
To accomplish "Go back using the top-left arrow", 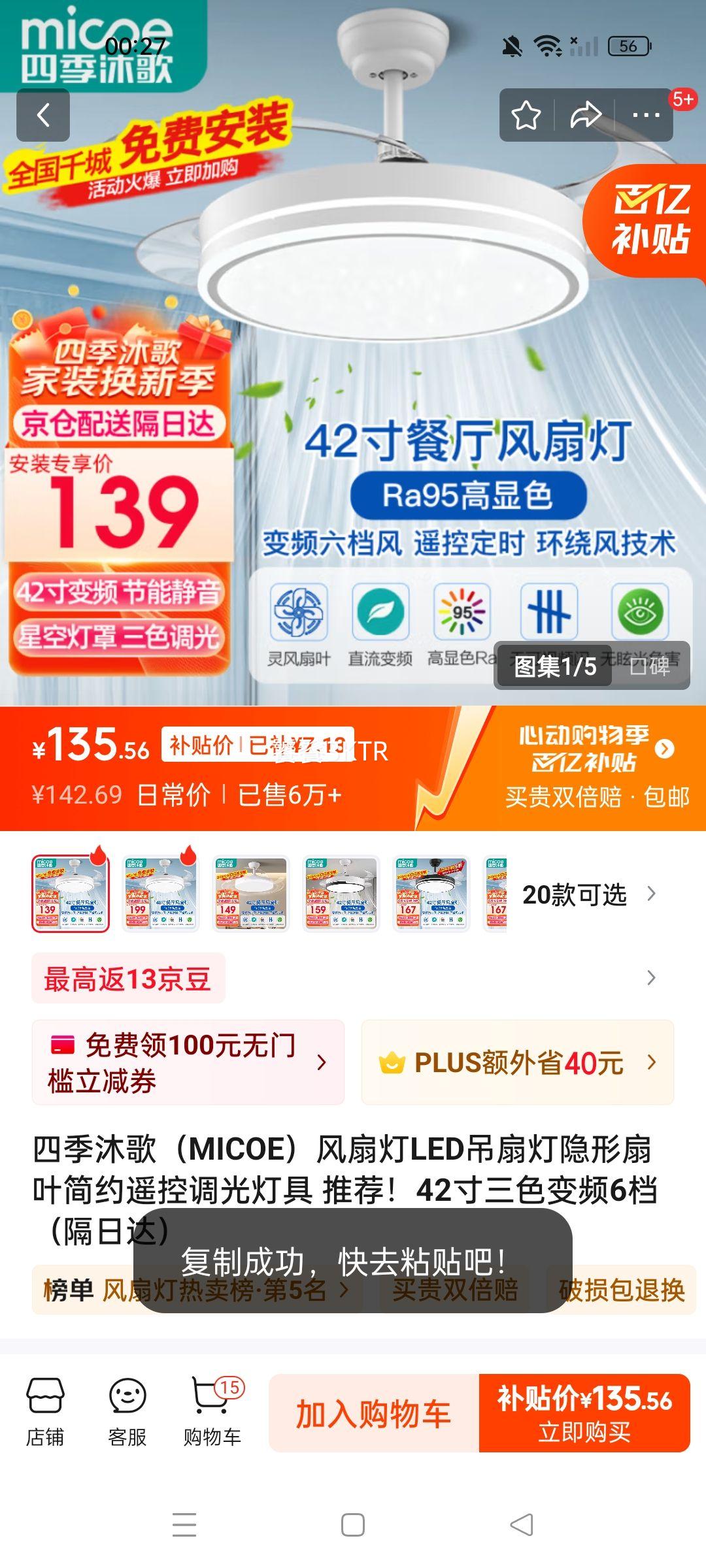I will coord(43,116).
